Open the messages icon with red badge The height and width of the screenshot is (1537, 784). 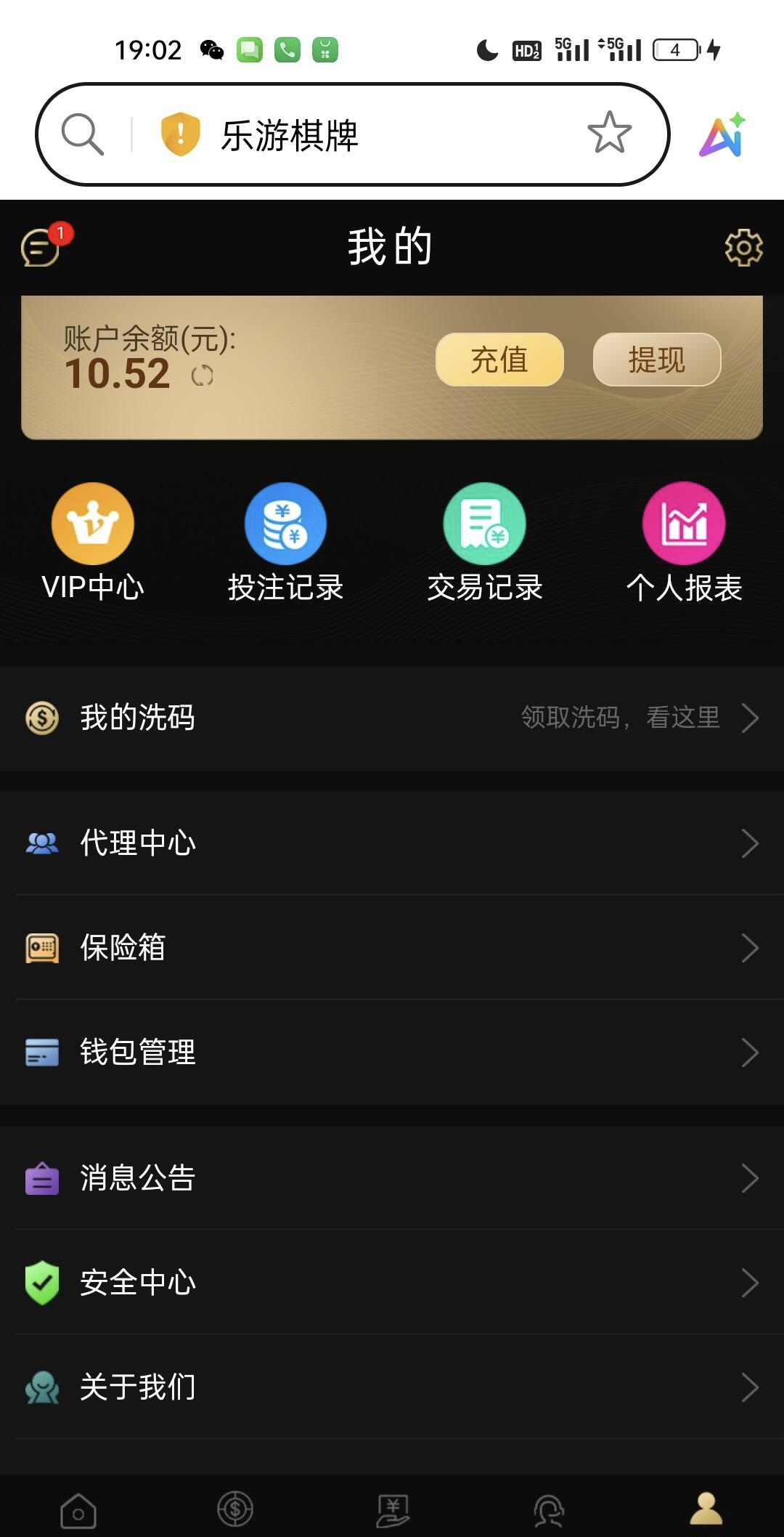(x=41, y=247)
